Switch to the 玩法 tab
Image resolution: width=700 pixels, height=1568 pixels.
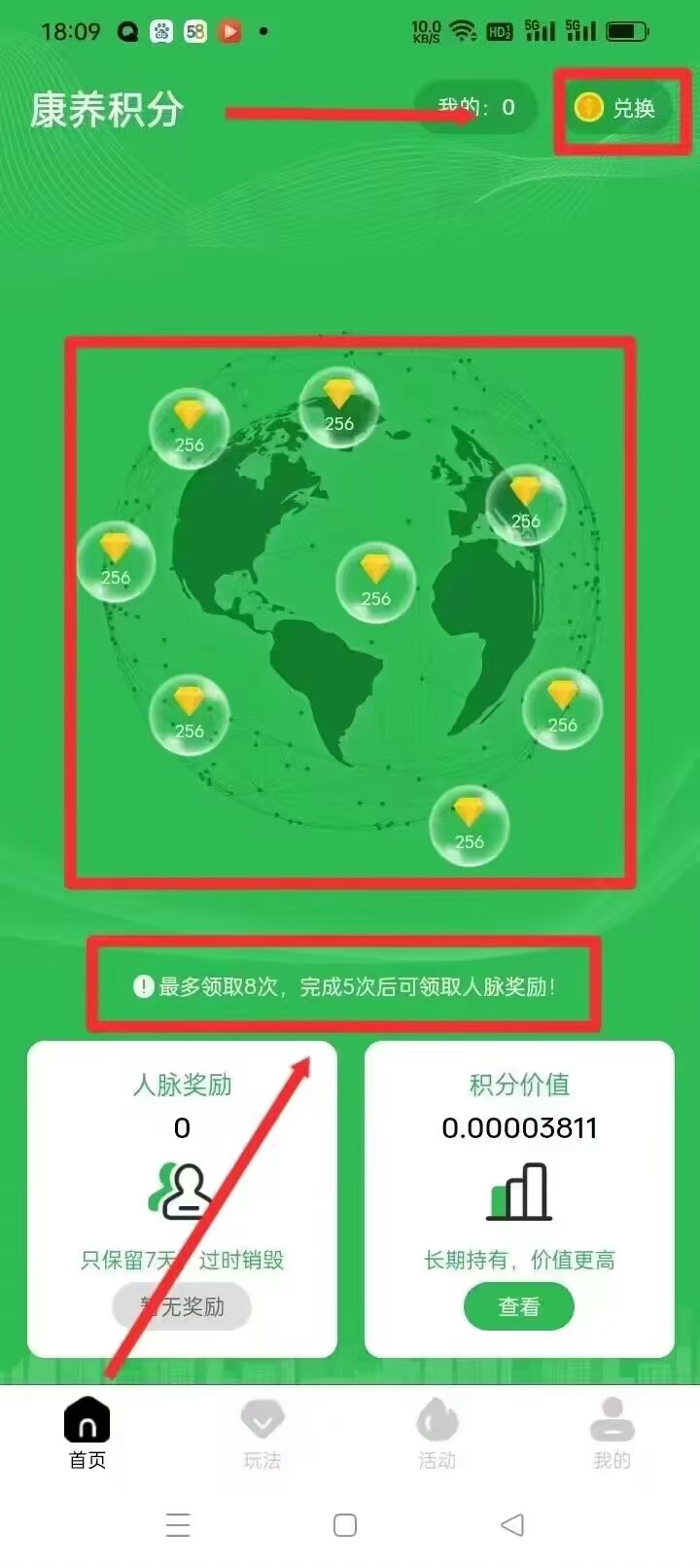tap(262, 1433)
